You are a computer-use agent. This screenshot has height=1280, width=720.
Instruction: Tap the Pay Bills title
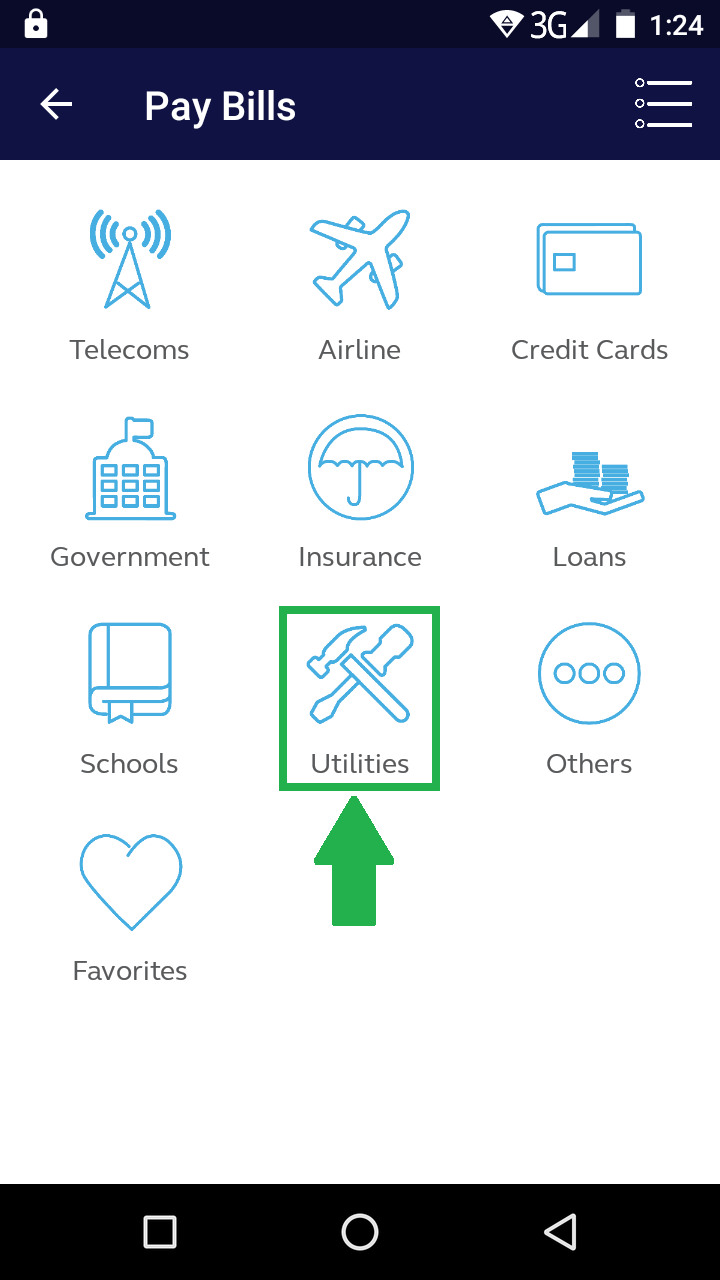click(220, 106)
